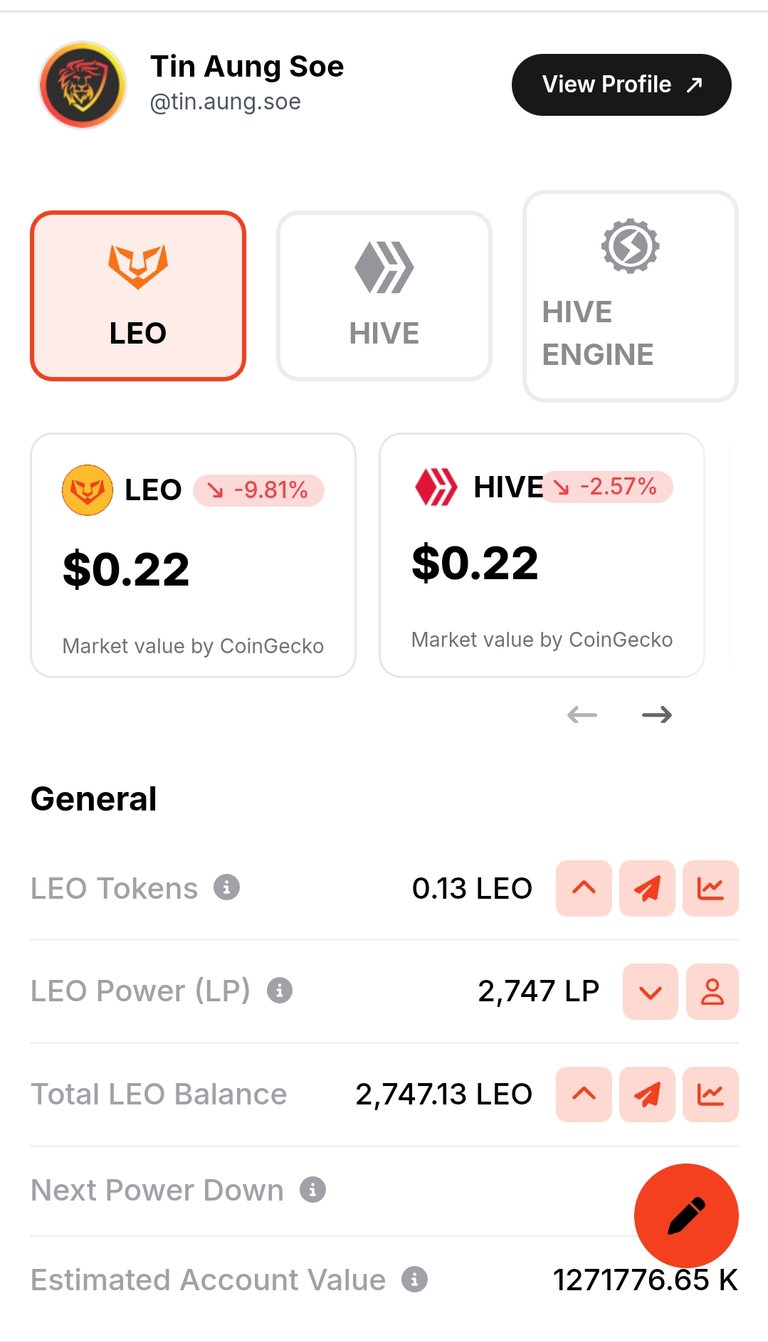
Task: Go to previous price cards with left arrow
Action: pyautogui.click(x=582, y=714)
